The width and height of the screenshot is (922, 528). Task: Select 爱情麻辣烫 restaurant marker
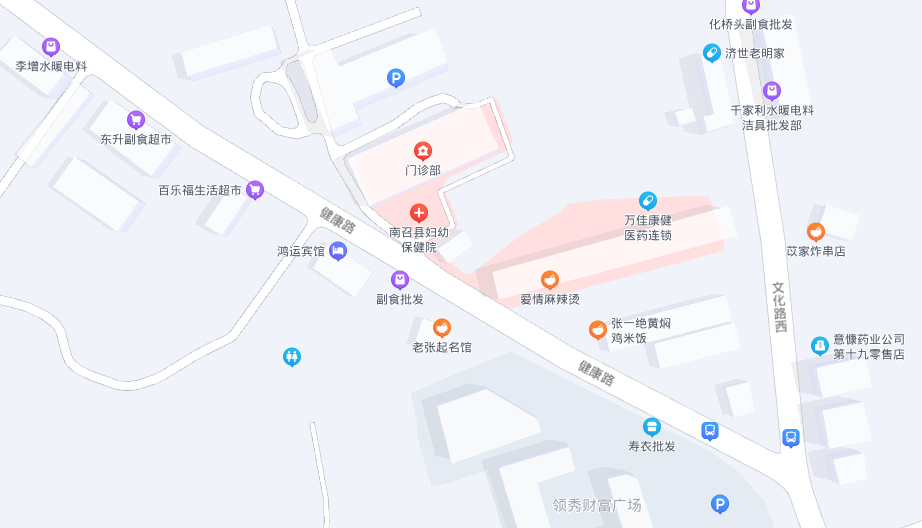[549, 280]
